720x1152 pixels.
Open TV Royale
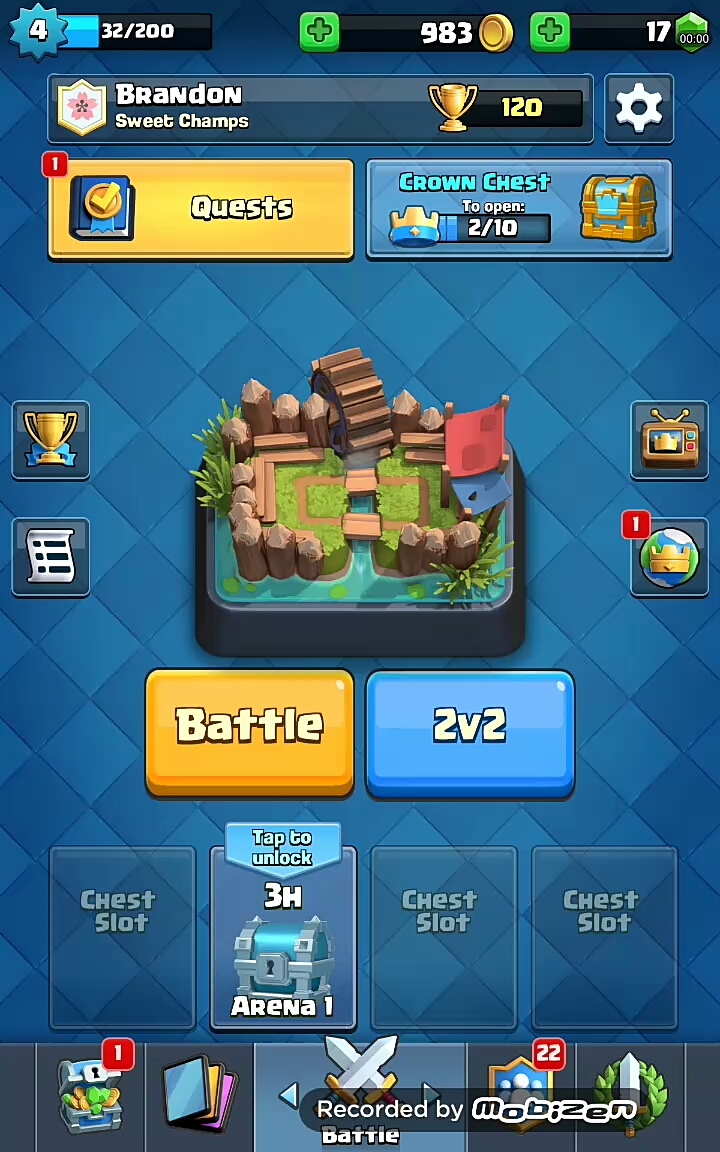point(669,440)
